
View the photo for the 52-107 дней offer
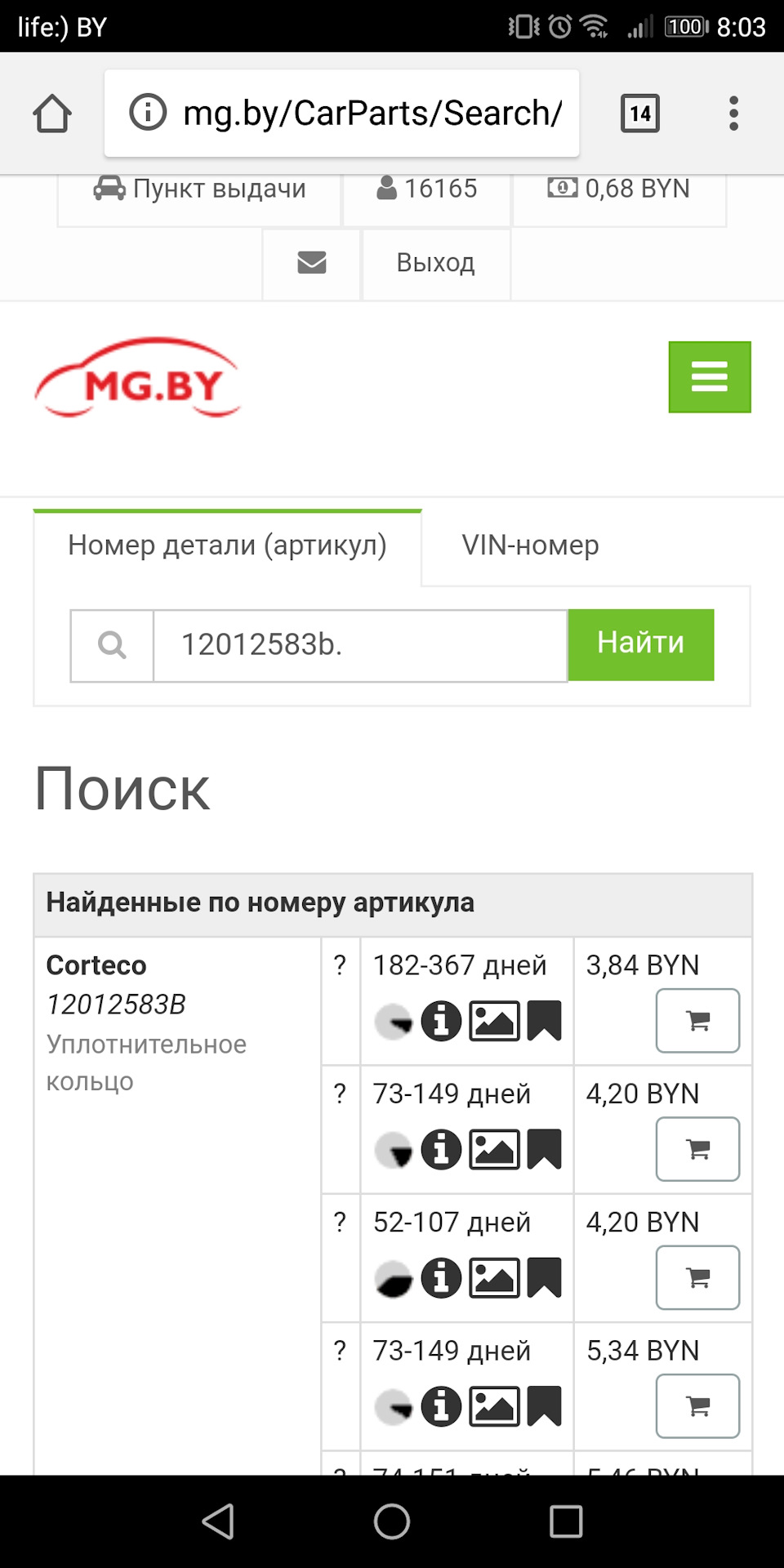(494, 1278)
